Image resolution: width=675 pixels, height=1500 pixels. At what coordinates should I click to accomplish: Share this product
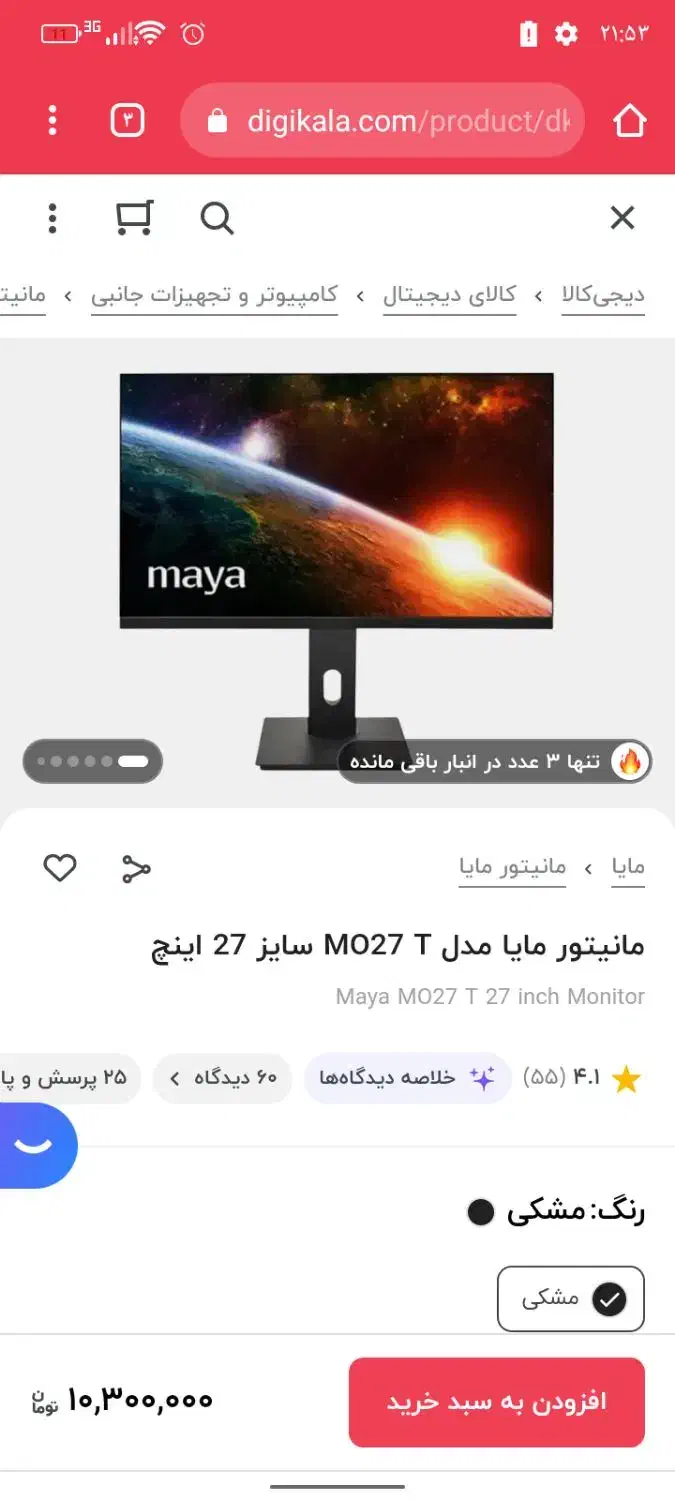[136, 868]
